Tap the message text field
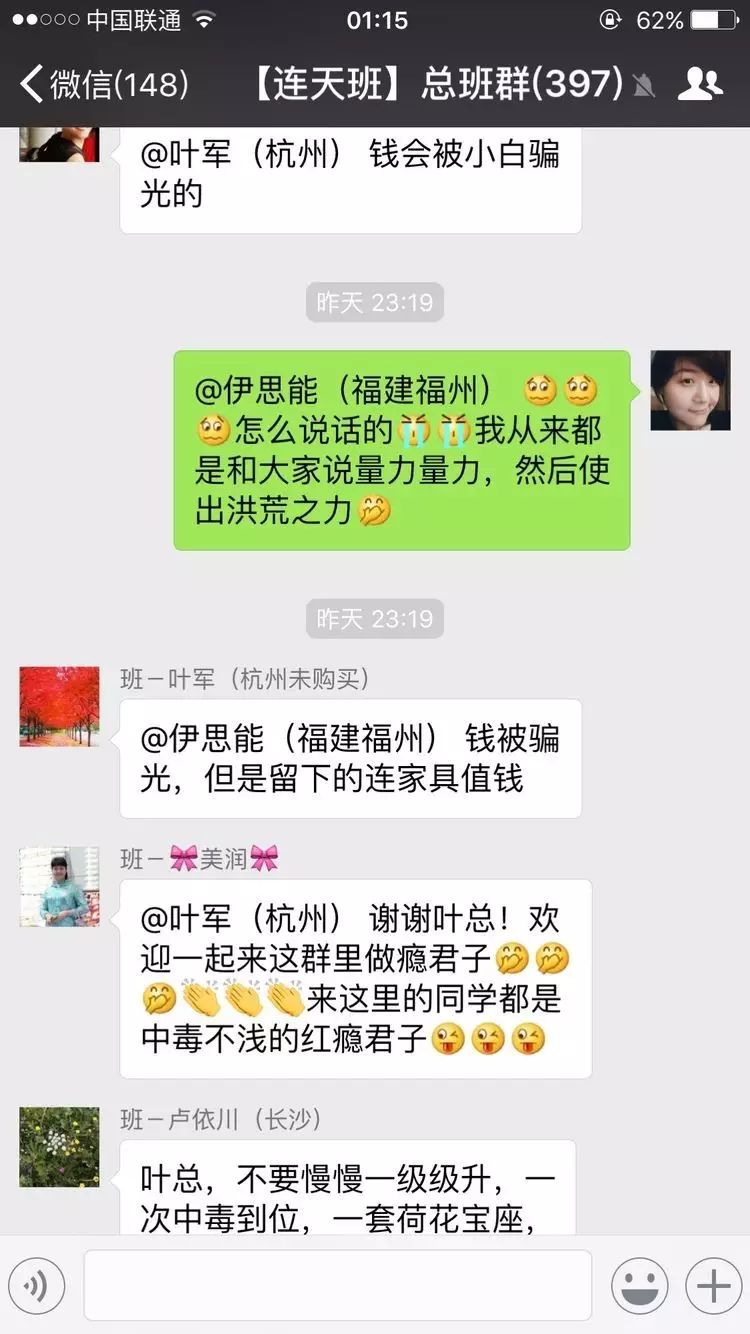The image size is (750, 1334). pos(337,1286)
